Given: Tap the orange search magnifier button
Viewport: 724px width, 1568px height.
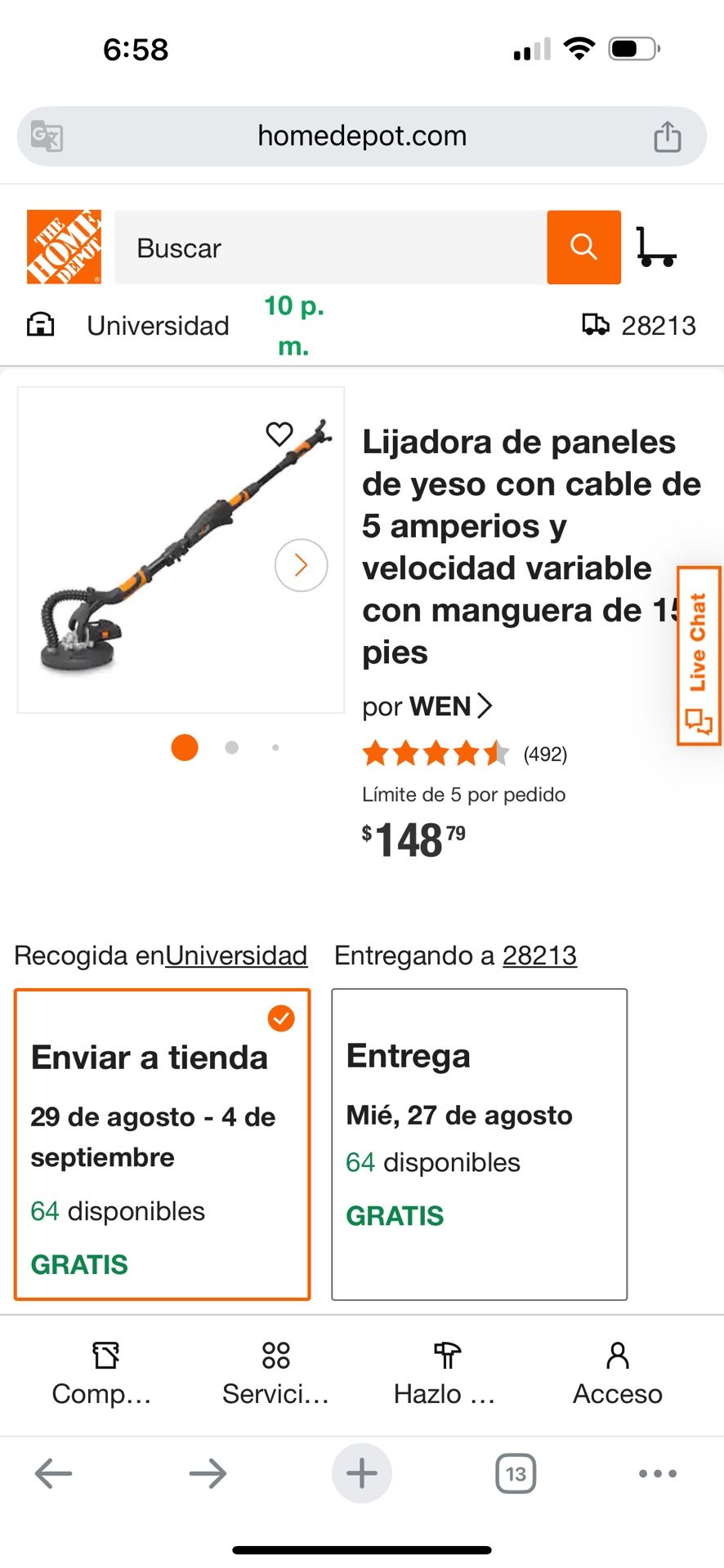Looking at the screenshot, I should [583, 247].
